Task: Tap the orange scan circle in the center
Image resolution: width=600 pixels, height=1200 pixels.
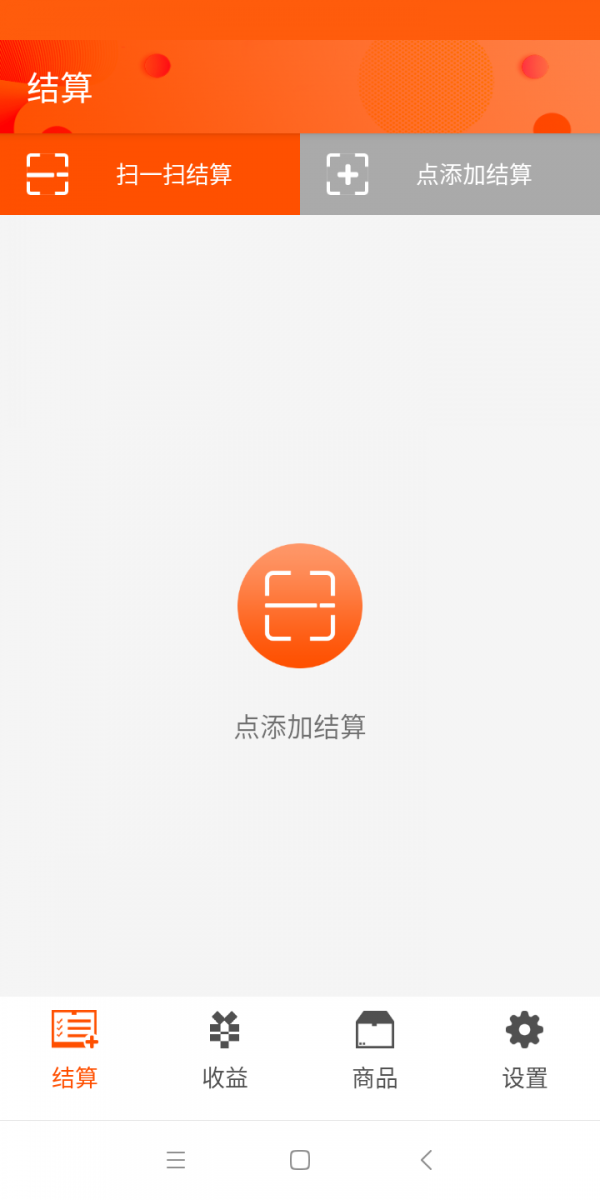Action: pos(300,606)
